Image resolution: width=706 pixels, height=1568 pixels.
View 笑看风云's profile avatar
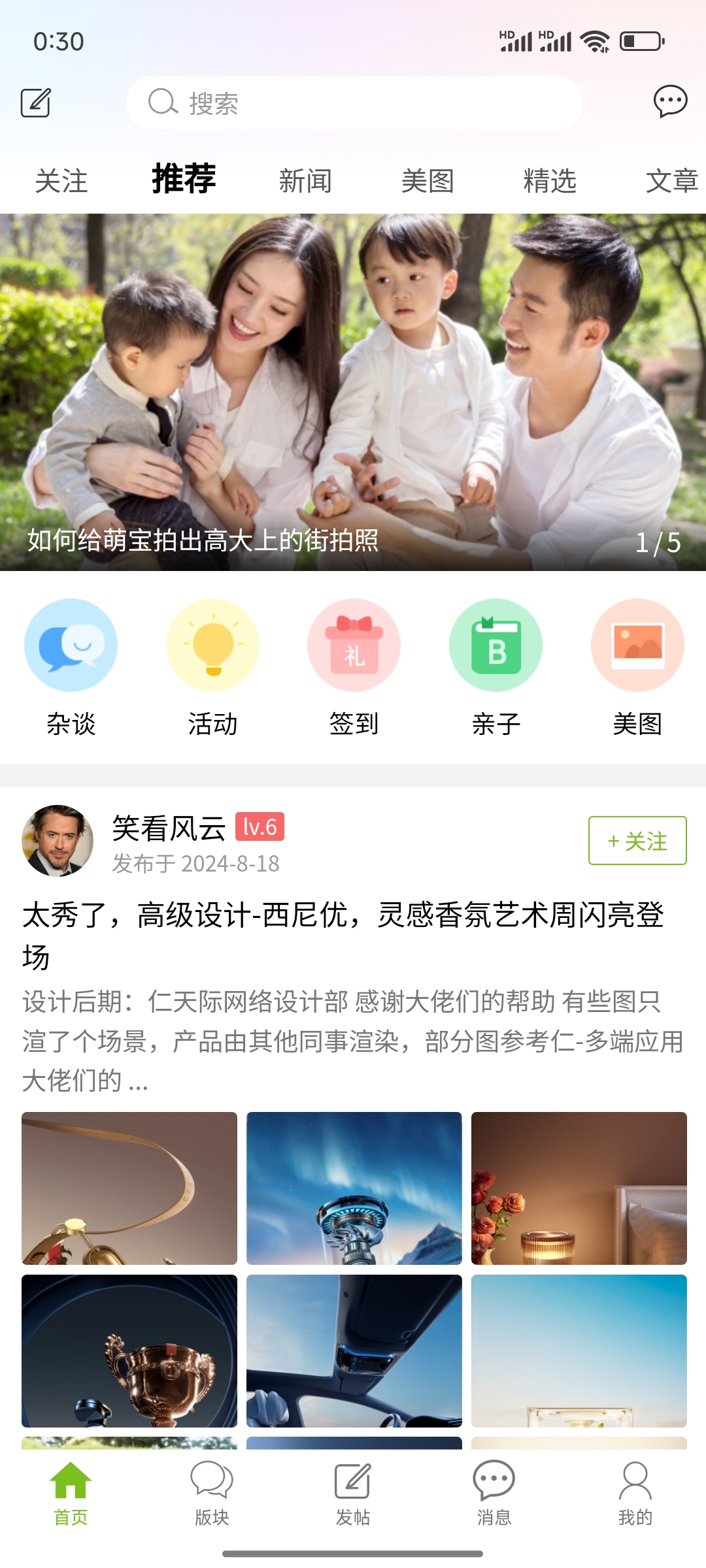click(58, 840)
